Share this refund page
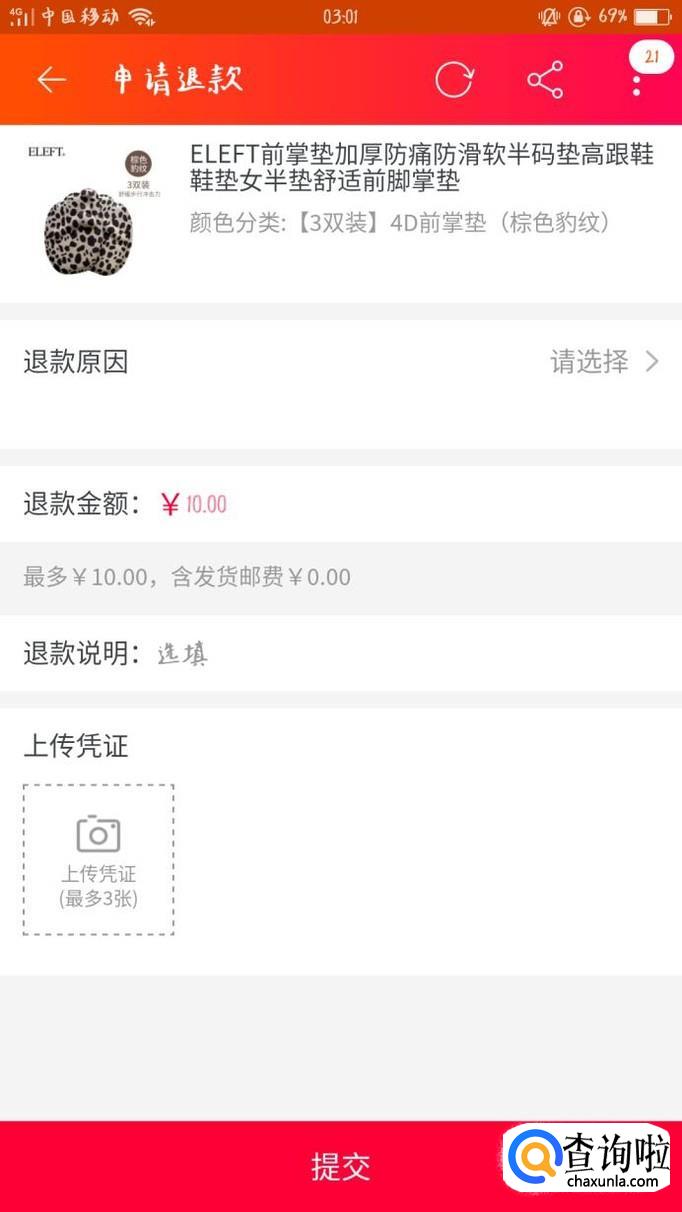 coord(545,80)
